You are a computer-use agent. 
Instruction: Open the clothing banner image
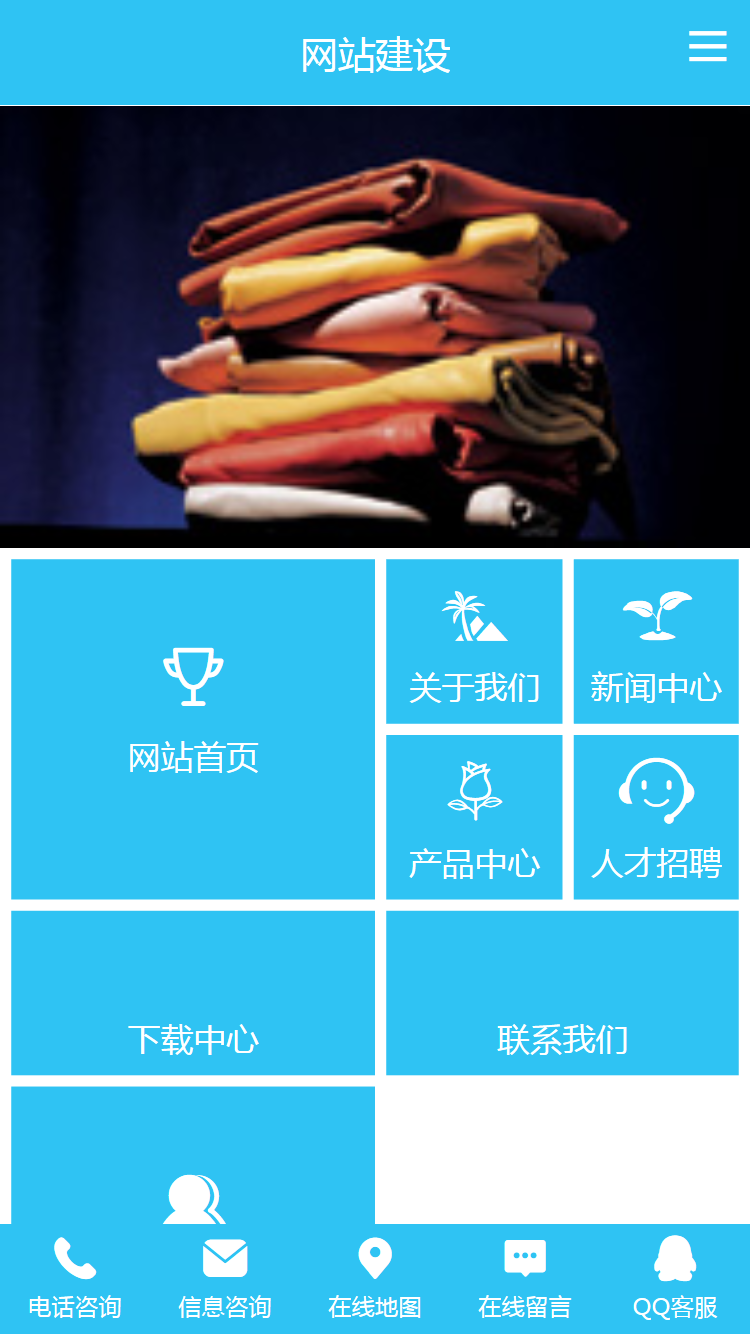[375, 327]
